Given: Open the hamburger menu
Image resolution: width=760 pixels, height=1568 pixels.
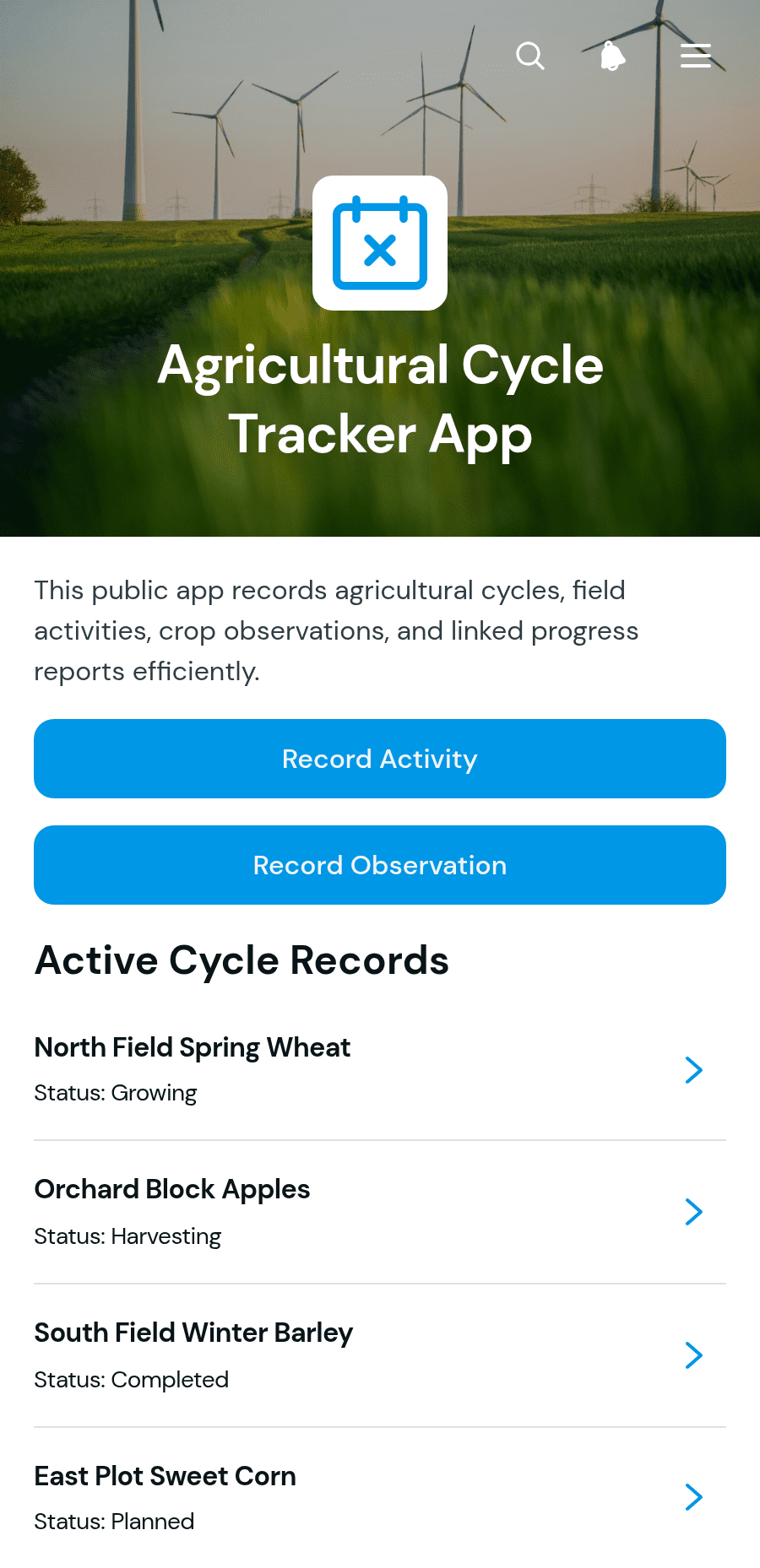Looking at the screenshot, I should point(696,56).
